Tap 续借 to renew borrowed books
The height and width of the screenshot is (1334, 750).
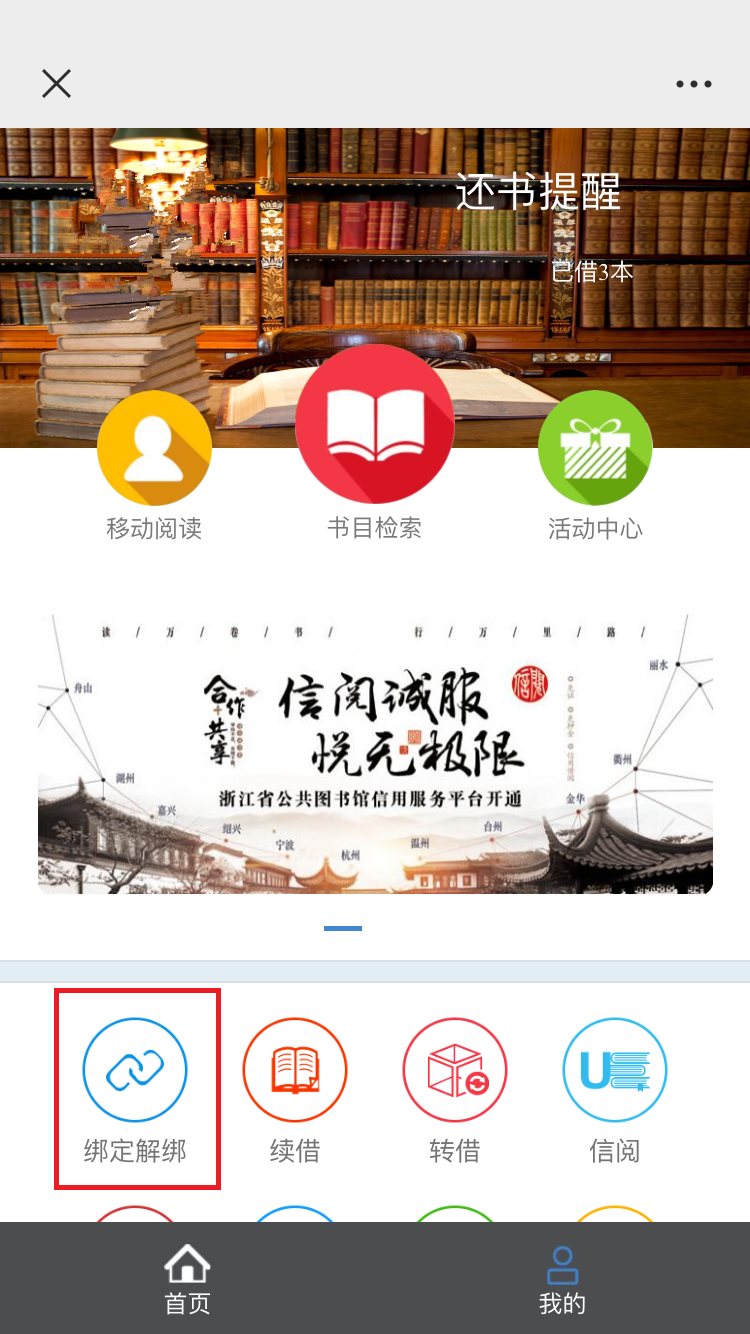tap(295, 1089)
